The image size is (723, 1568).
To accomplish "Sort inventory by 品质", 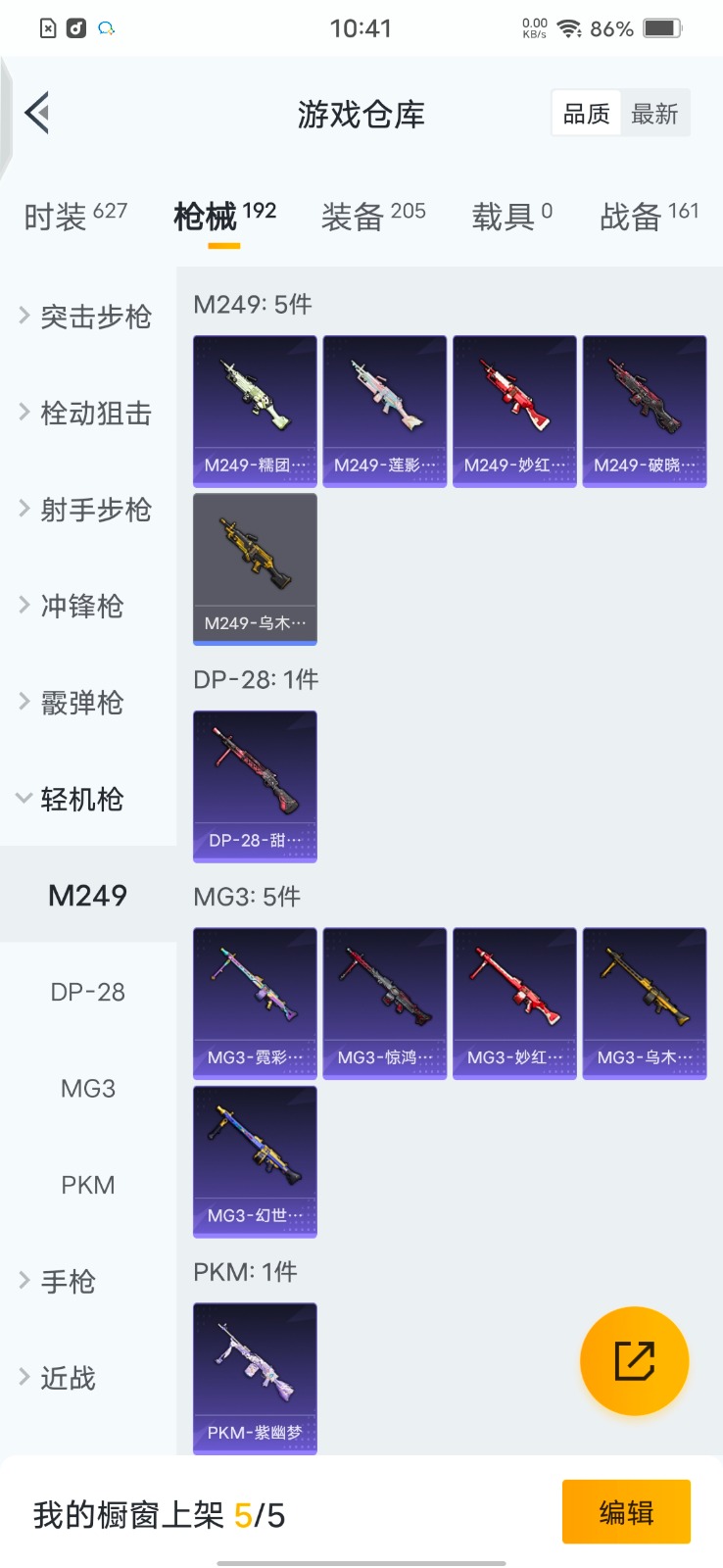I will (586, 114).
